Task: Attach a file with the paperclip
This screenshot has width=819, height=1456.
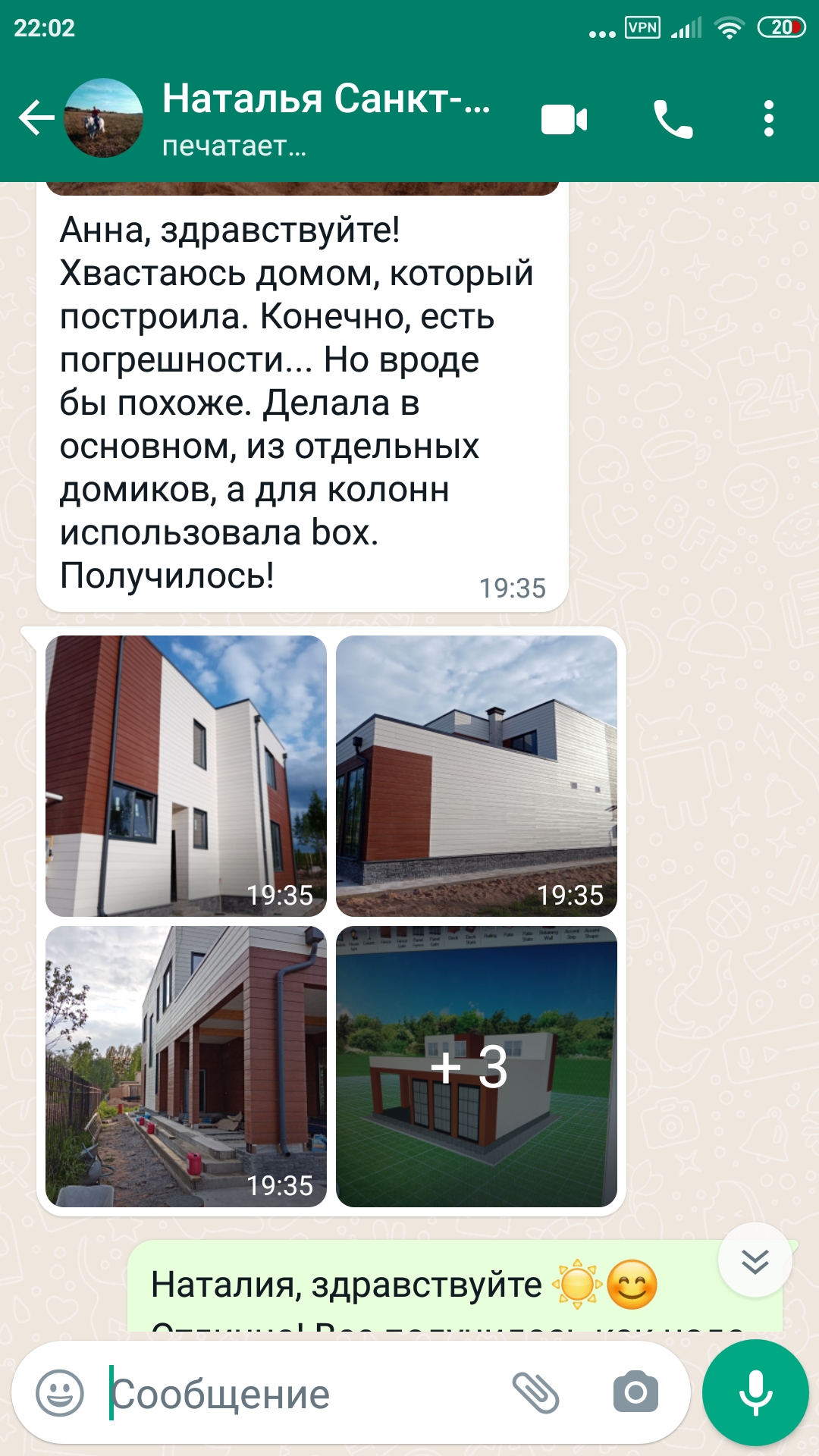Action: (535, 1393)
